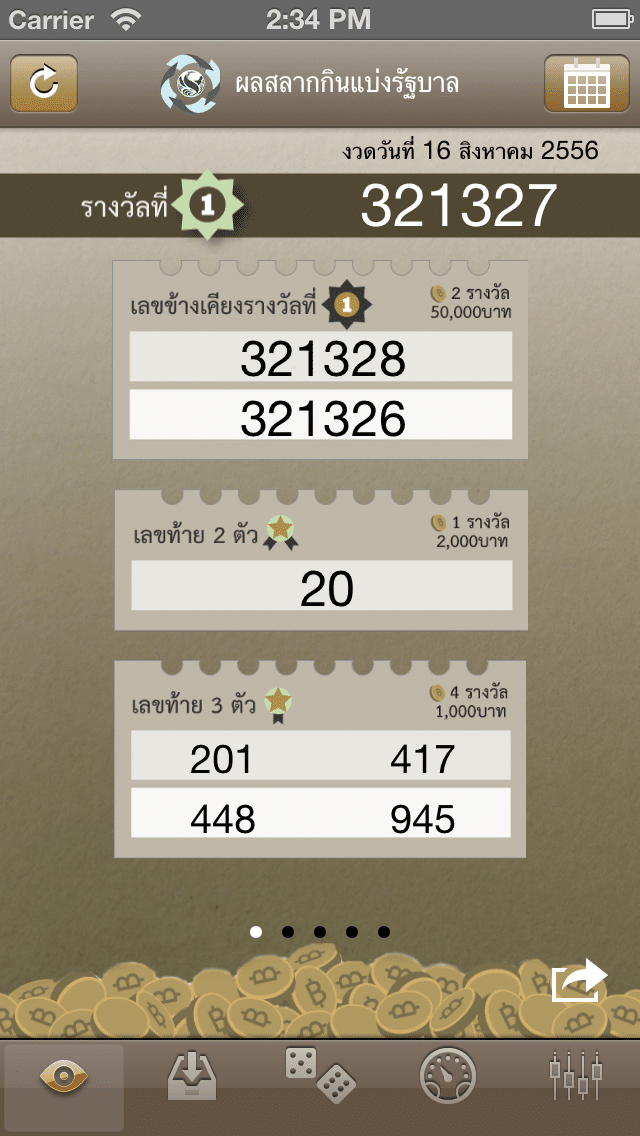Tap the page indicator dots
Image resolution: width=640 pixels, height=1136 pixels.
tap(320, 932)
